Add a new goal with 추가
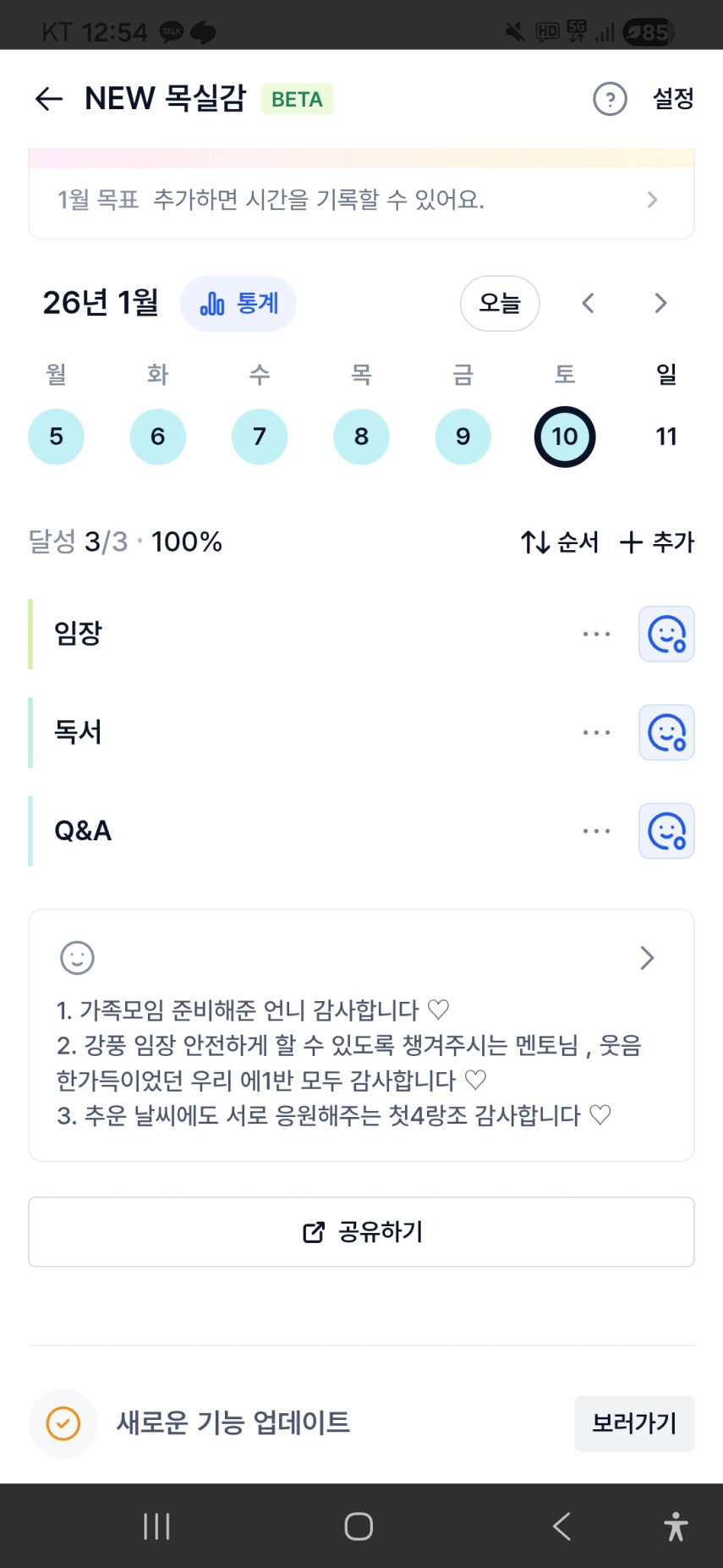The width and height of the screenshot is (723, 1568). pos(657,542)
